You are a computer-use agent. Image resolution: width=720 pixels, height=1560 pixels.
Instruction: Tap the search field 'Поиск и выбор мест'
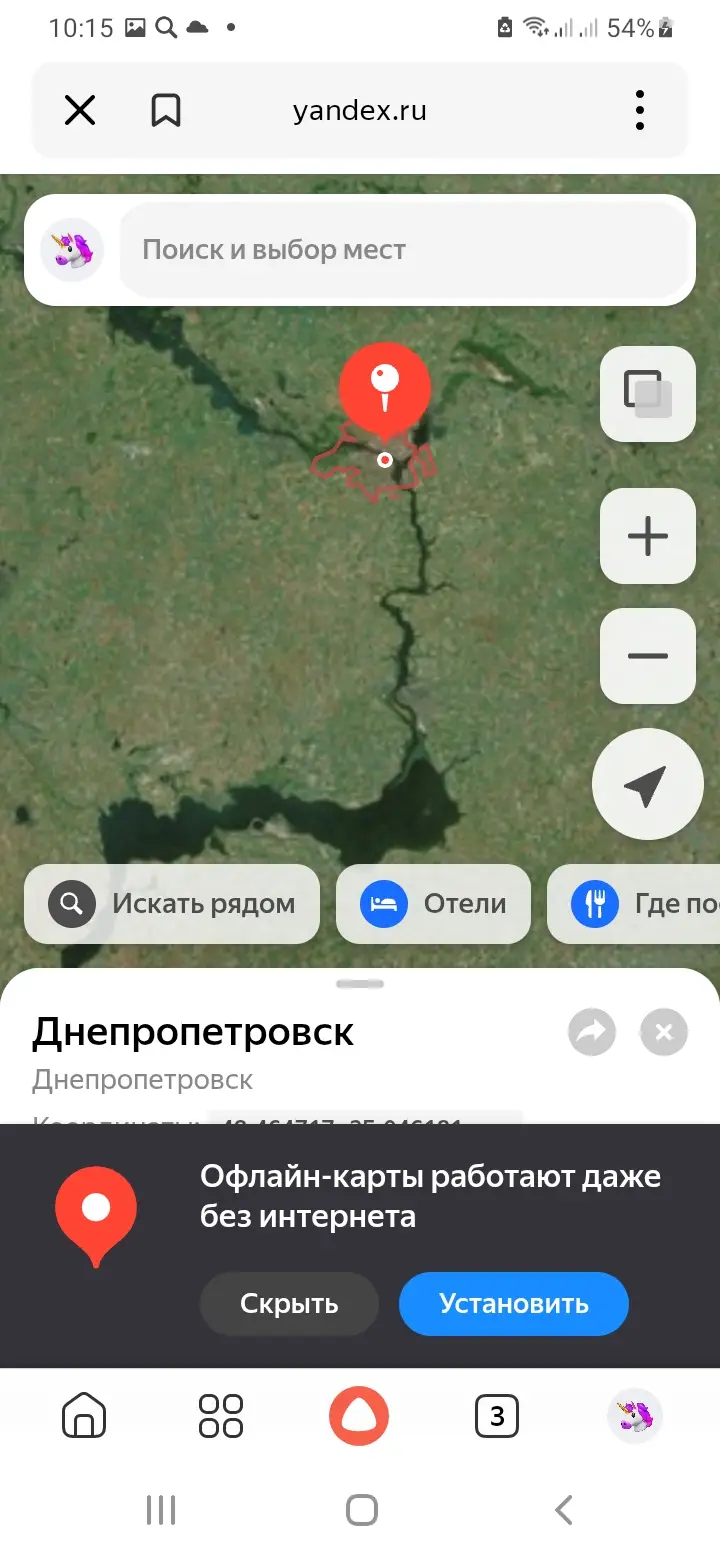(x=405, y=250)
